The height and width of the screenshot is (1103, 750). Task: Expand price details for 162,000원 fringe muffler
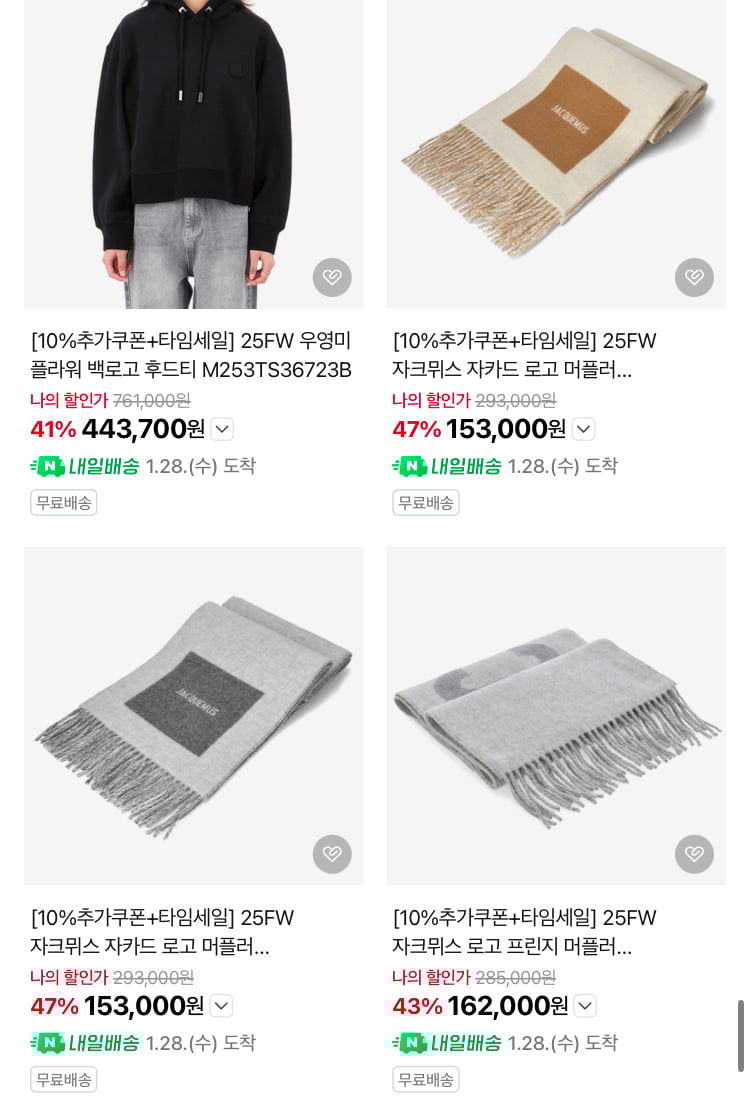click(x=586, y=1006)
